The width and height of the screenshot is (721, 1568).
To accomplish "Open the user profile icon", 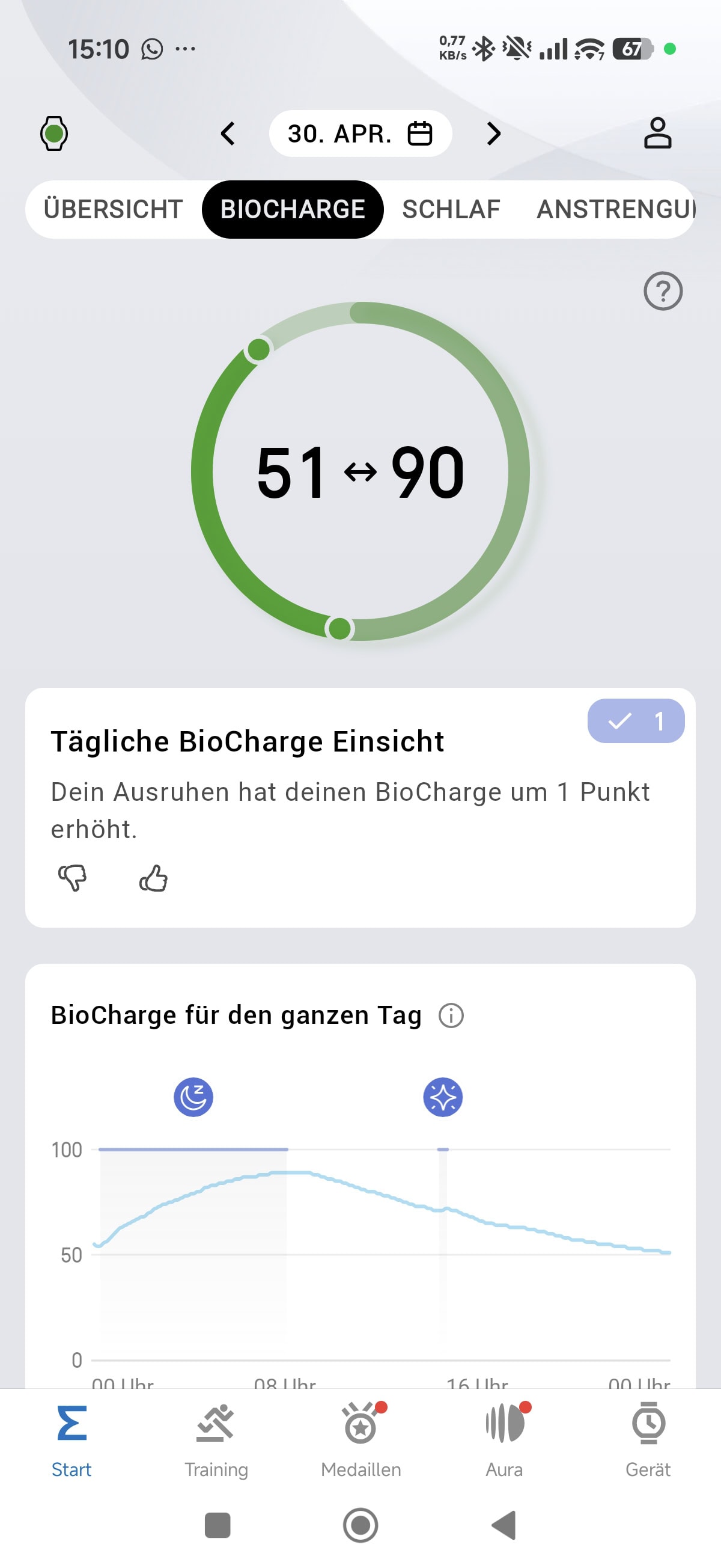I will click(657, 133).
